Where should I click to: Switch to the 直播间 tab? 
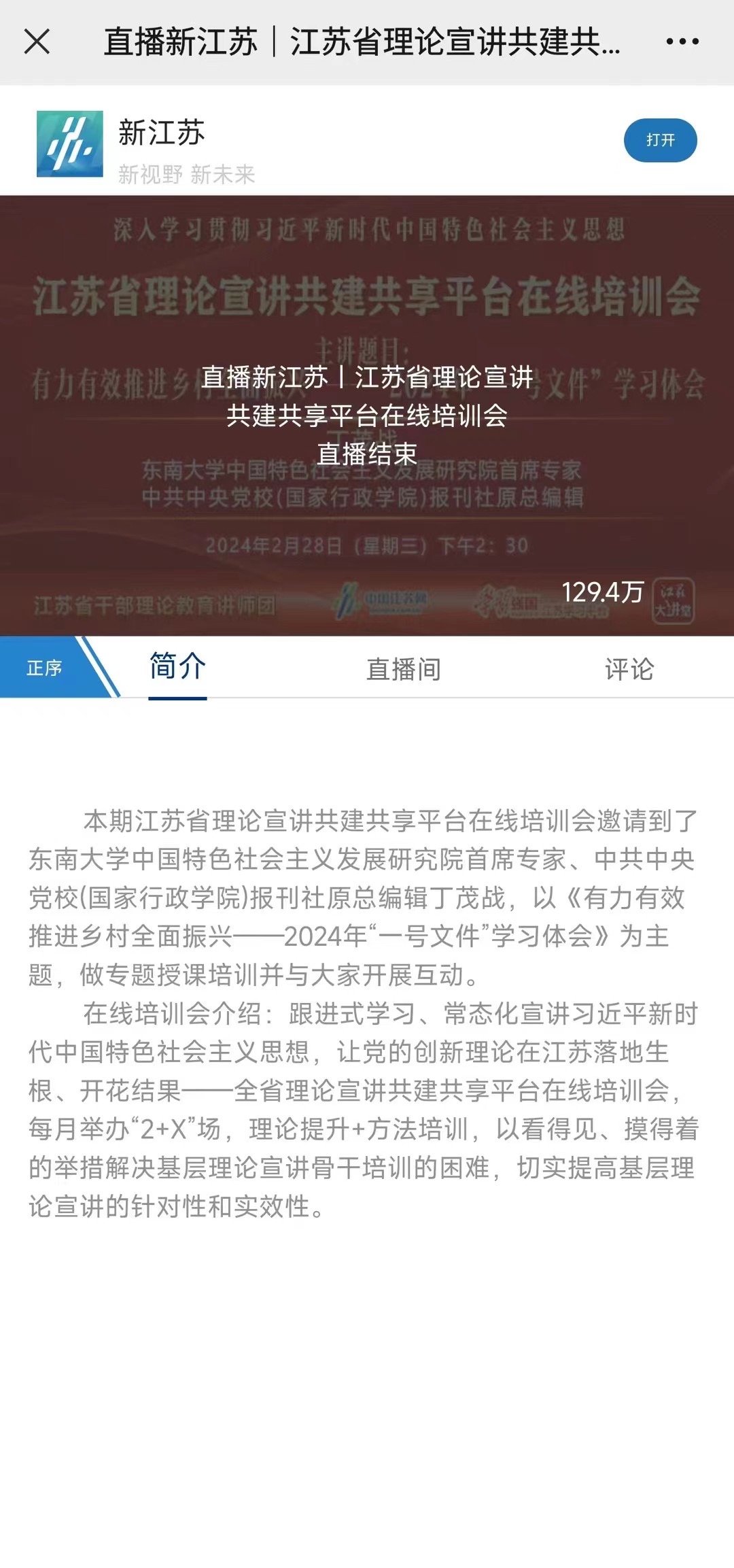click(x=404, y=669)
